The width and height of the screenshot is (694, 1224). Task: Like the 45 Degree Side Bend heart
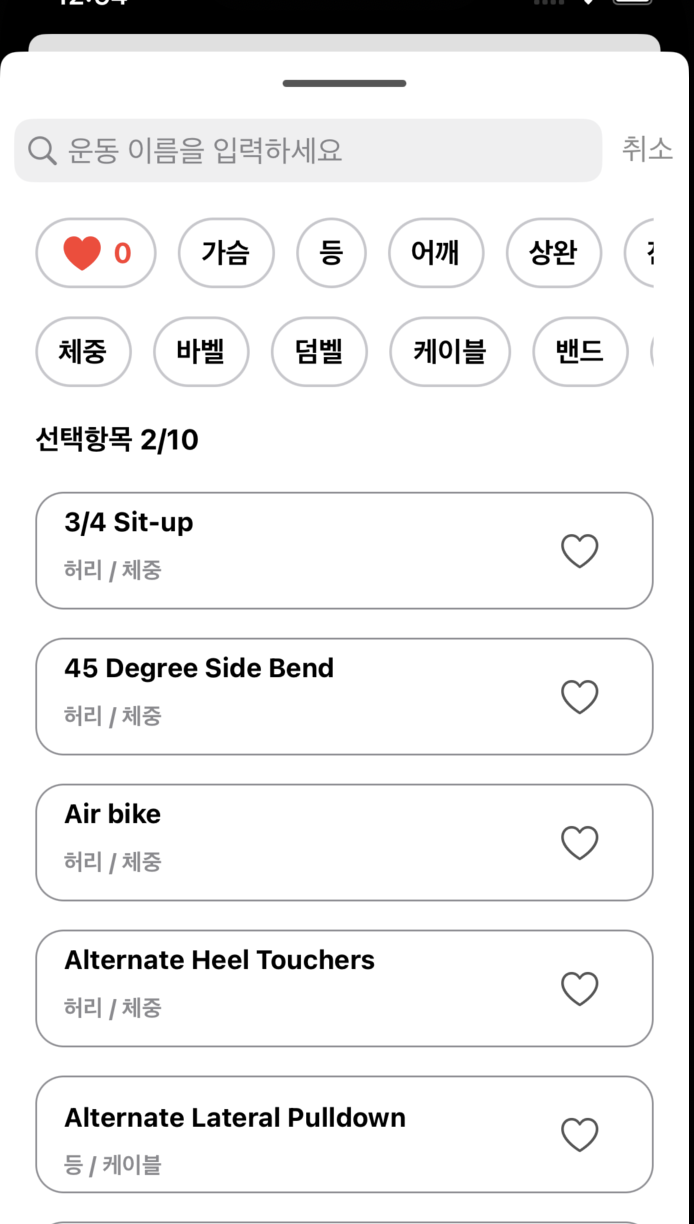pos(579,697)
